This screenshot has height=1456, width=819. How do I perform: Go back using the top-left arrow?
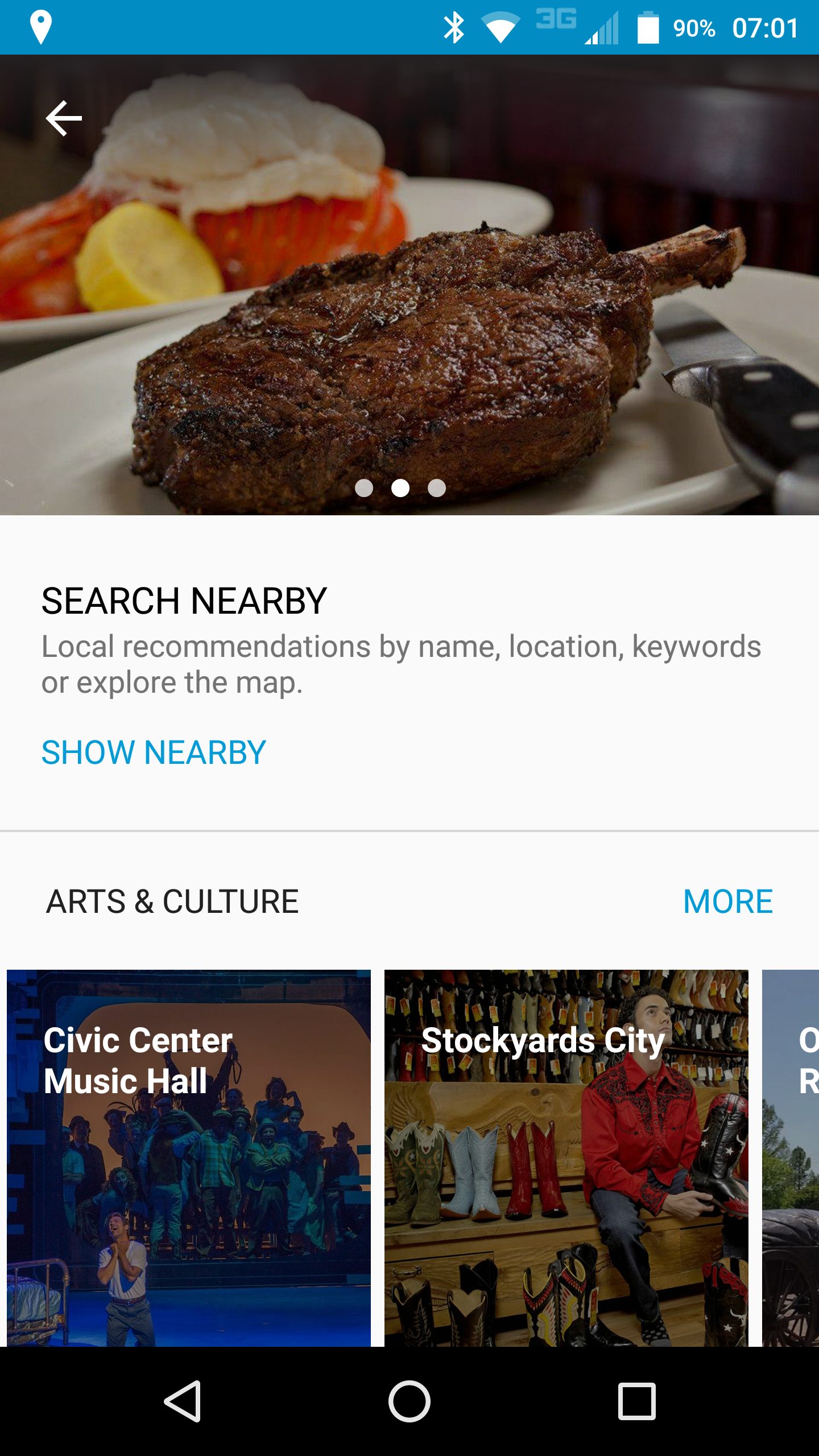[64, 118]
